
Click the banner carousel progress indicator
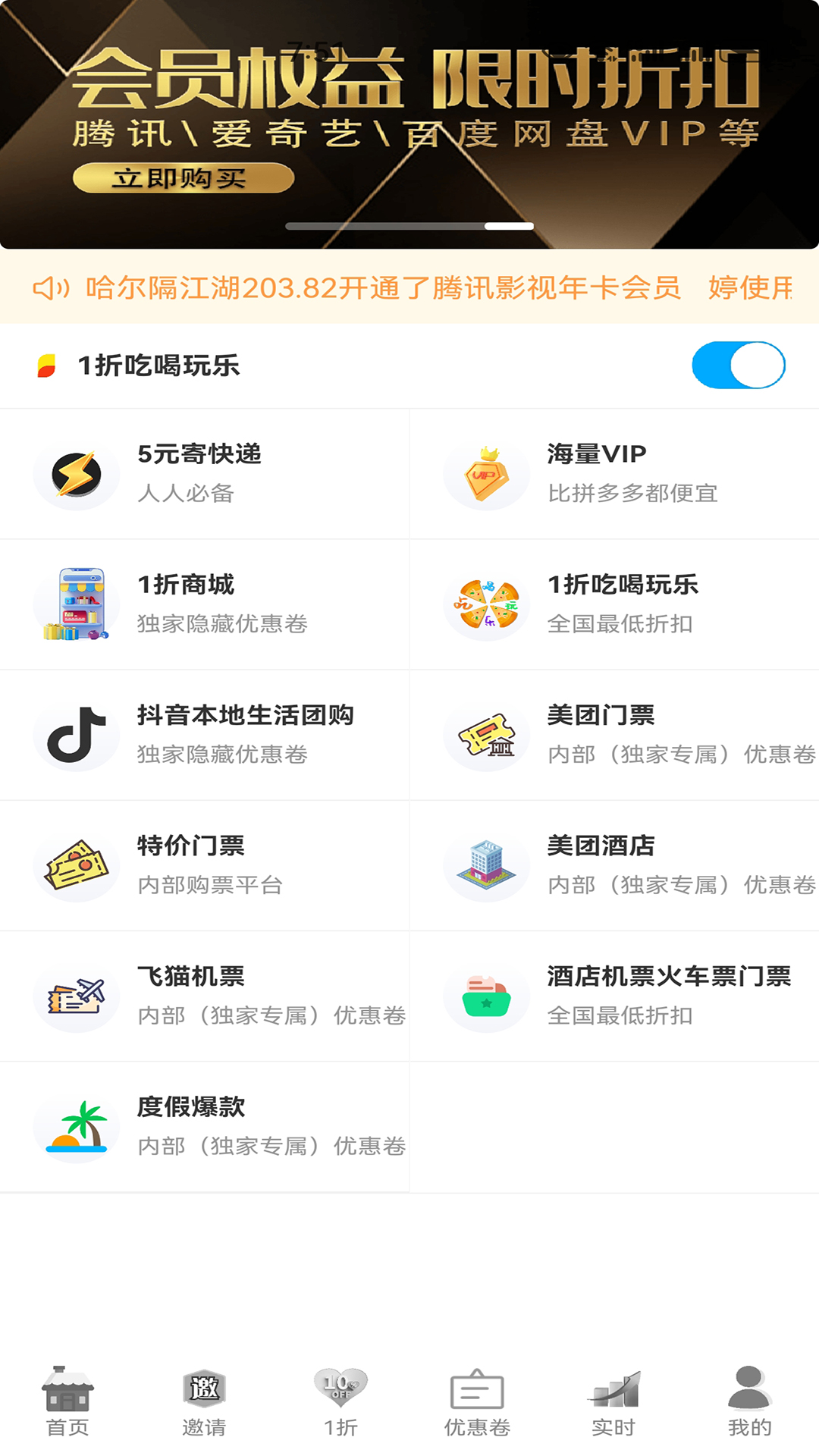pyautogui.click(x=409, y=224)
